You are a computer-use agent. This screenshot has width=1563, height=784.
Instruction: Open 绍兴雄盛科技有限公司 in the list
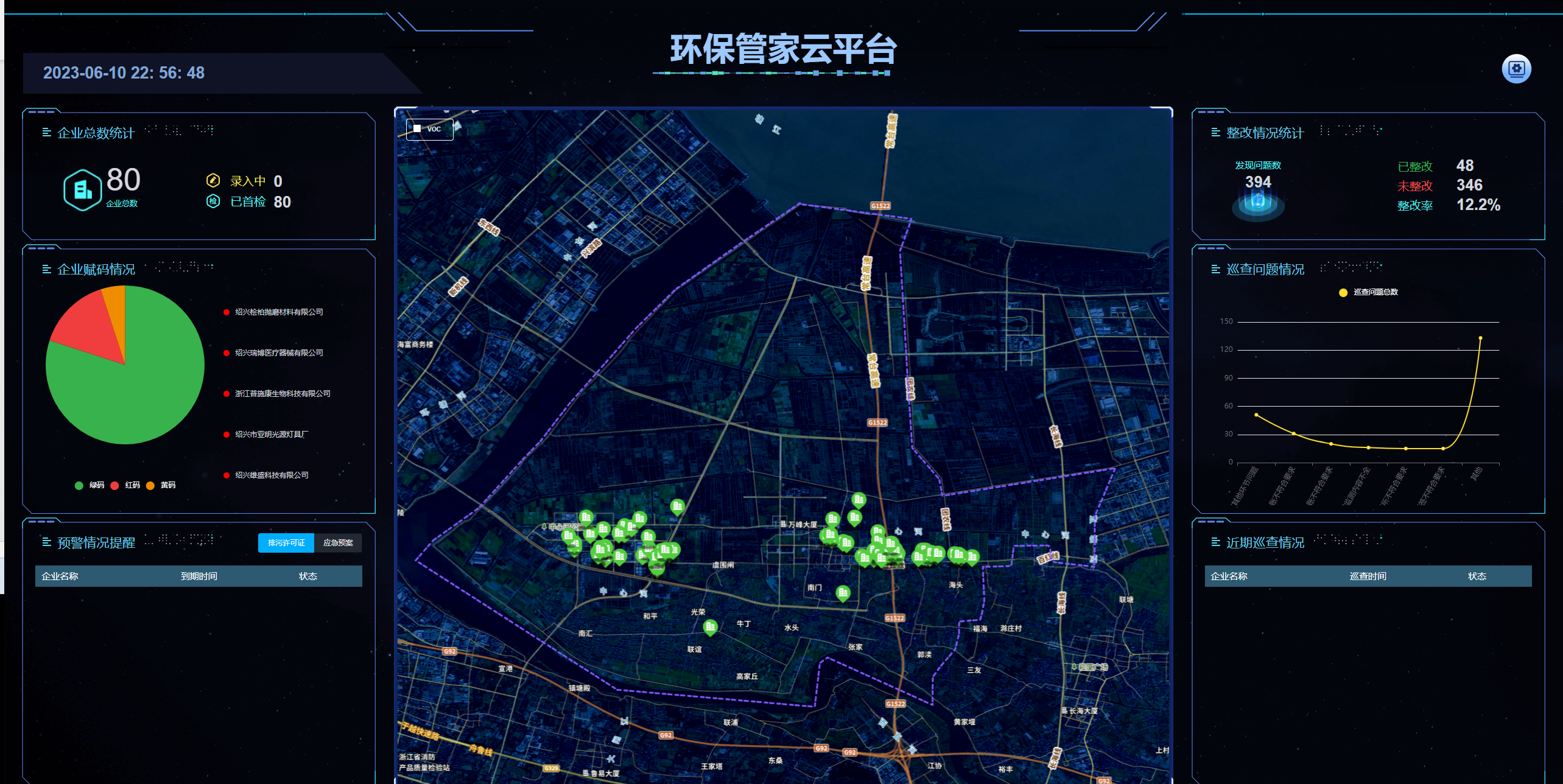coord(272,475)
